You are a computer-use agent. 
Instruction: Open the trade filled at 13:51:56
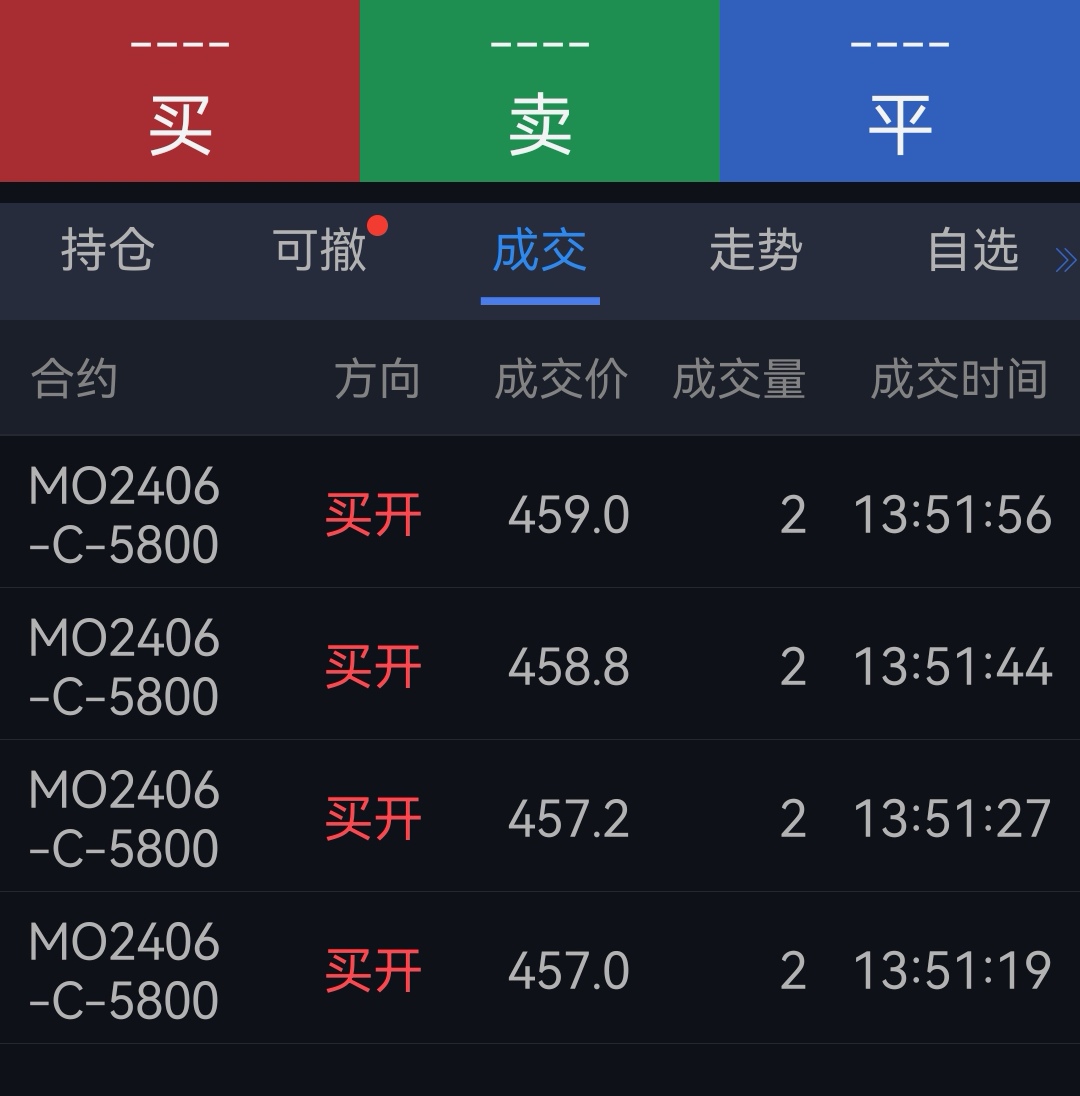coord(540,515)
